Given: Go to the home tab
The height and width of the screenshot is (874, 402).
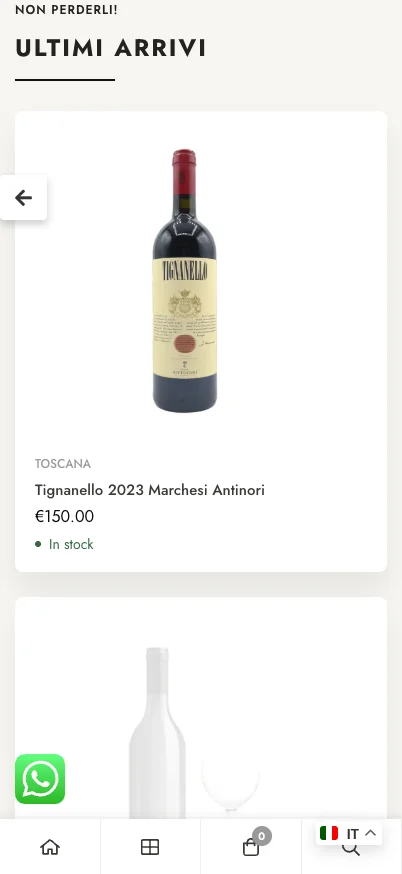Looking at the screenshot, I should point(50,847).
